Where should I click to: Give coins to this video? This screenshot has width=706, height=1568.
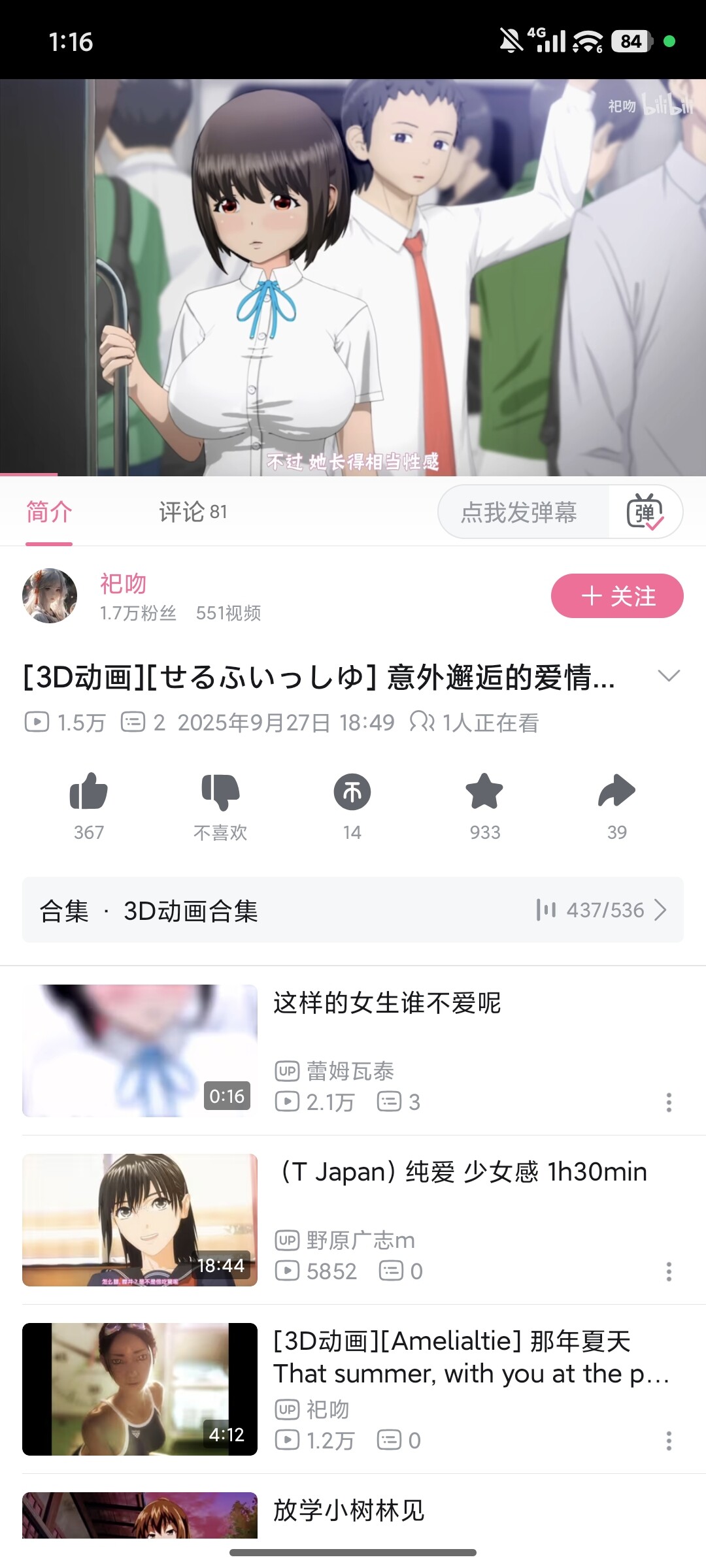(352, 792)
